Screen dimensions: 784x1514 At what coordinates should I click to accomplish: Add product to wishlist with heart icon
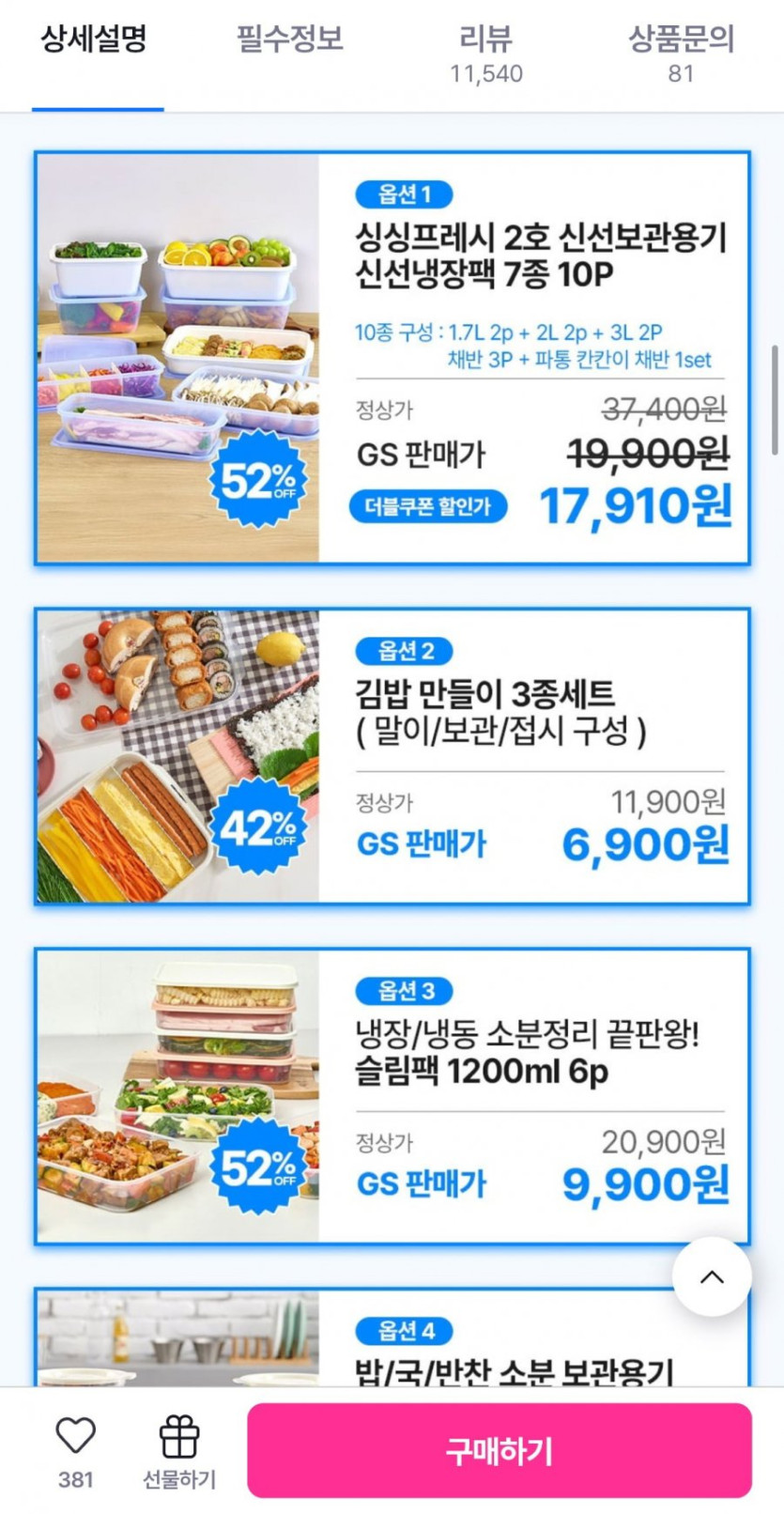point(76,1437)
